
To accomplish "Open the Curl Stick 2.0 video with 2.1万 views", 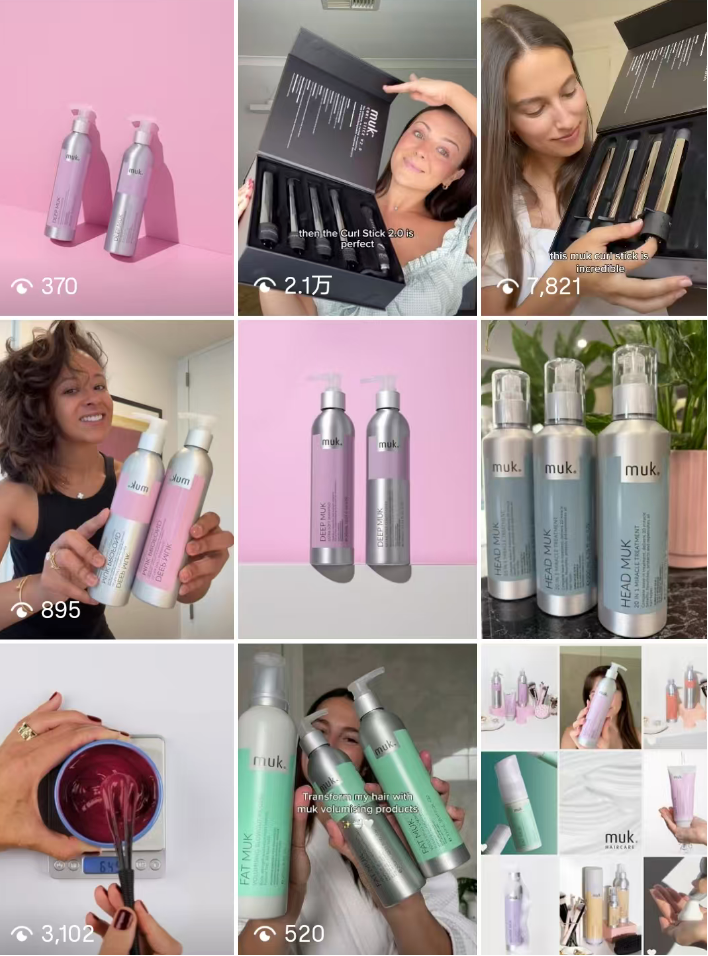I will click(x=357, y=157).
